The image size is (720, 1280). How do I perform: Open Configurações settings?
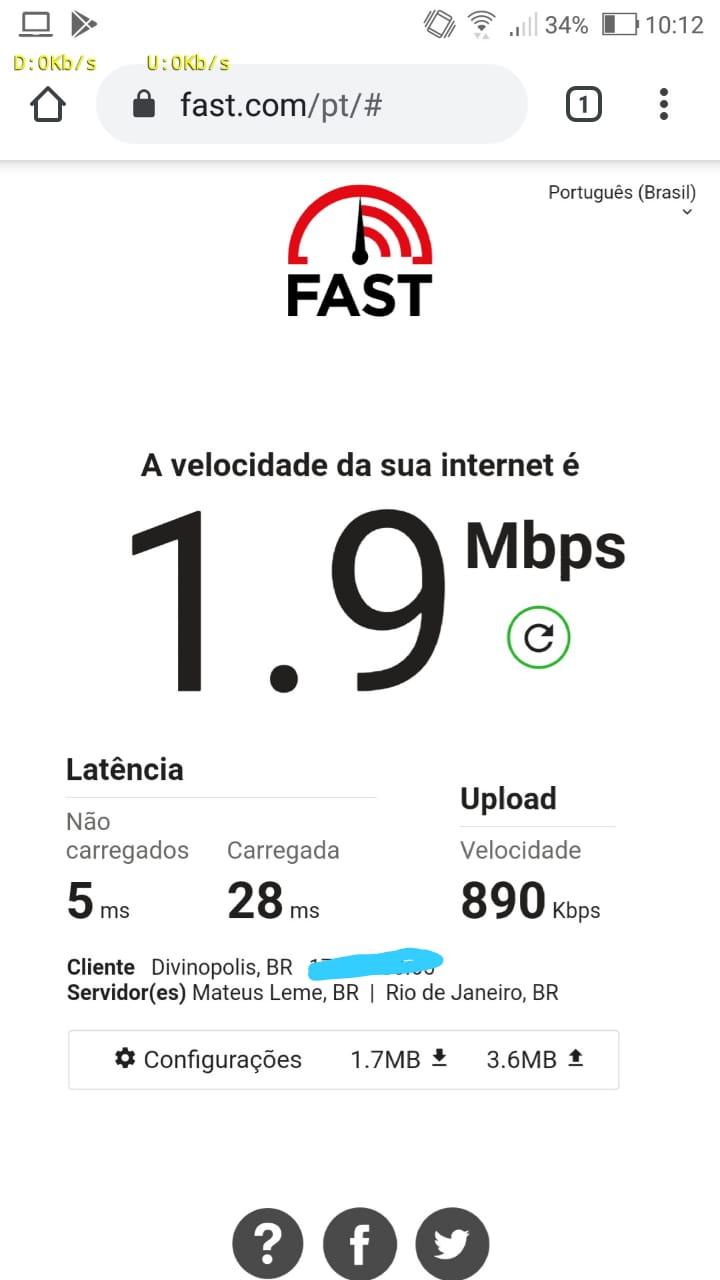(x=209, y=1059)
